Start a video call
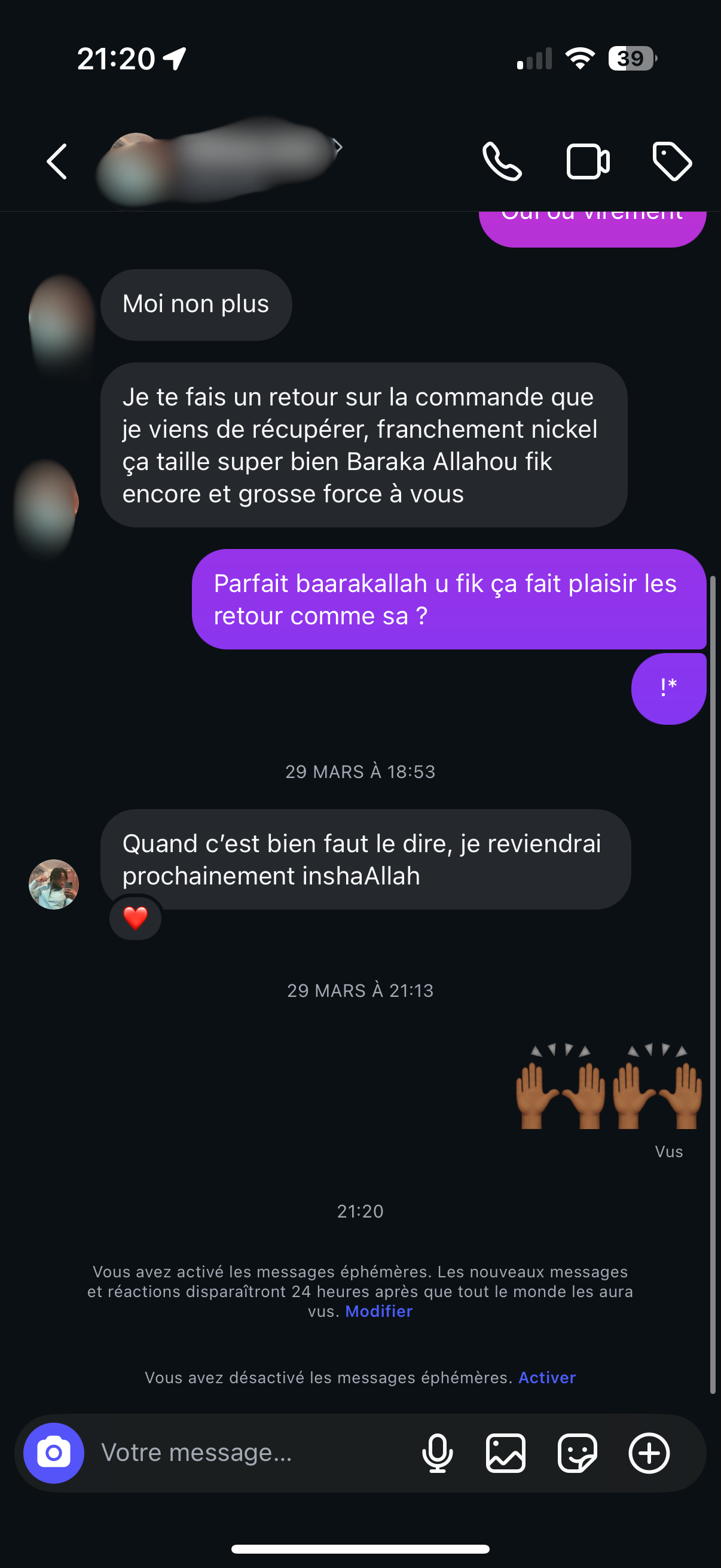Viewport: 721px width, 1568px height. pos(588,162)
